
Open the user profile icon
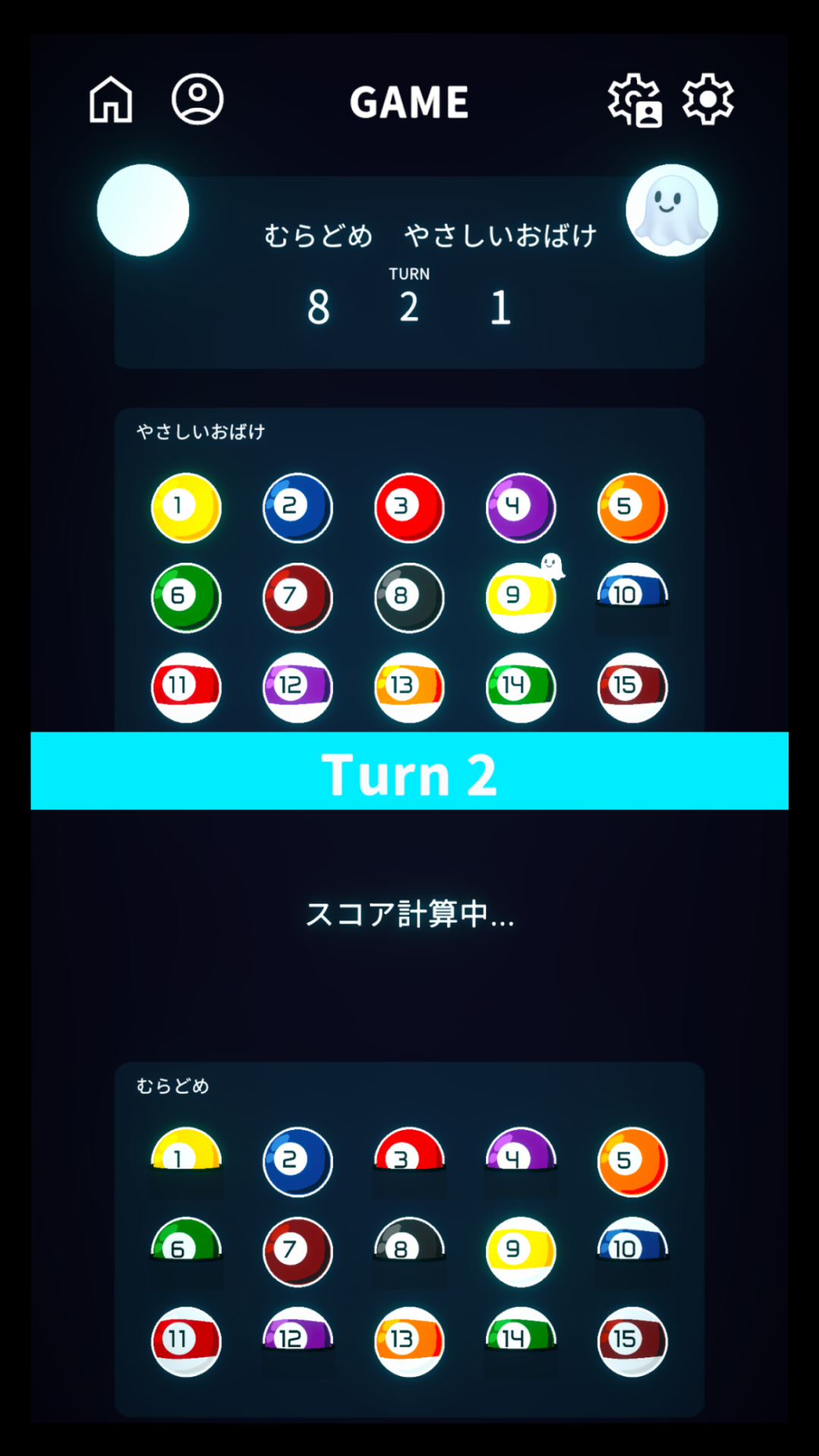[197, 99]
